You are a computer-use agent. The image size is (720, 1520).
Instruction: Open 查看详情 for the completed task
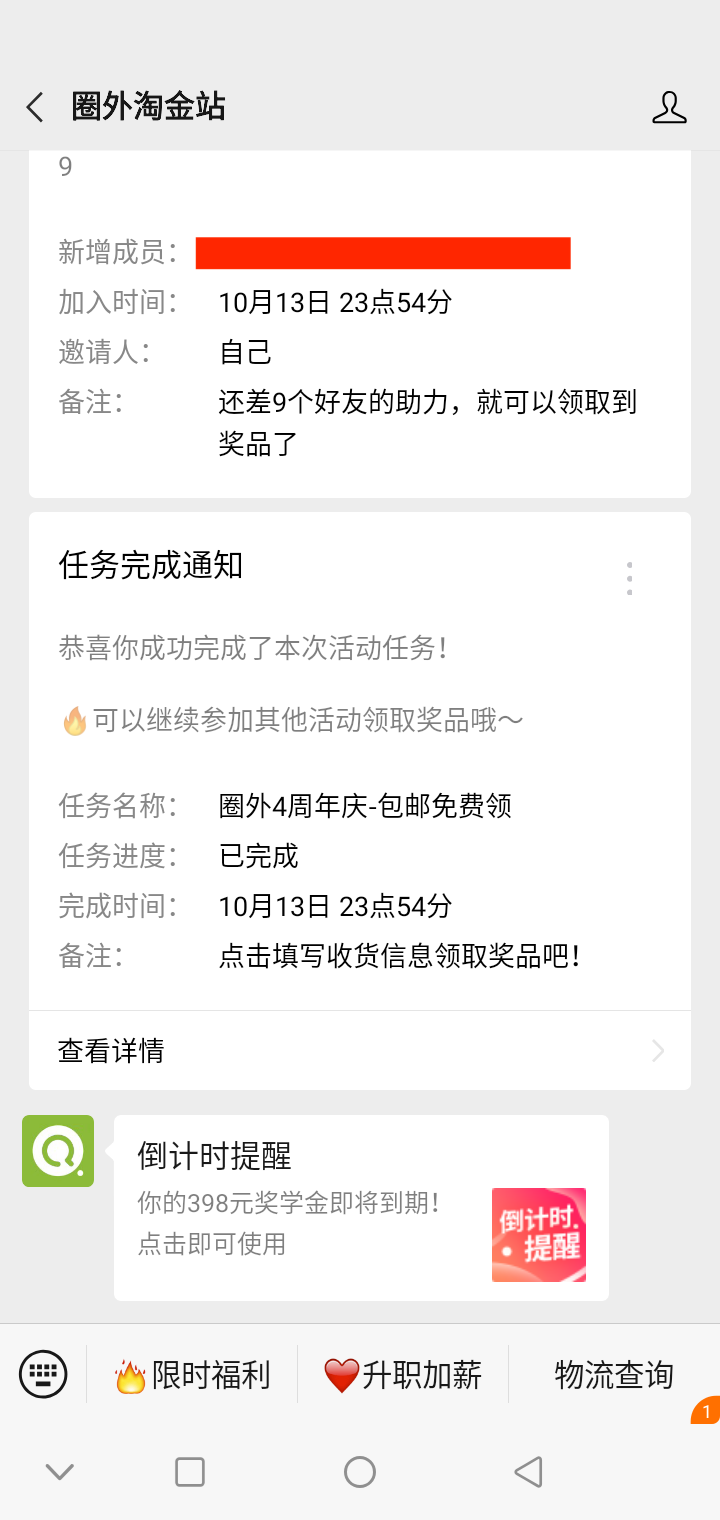[x=360, y=1050]
